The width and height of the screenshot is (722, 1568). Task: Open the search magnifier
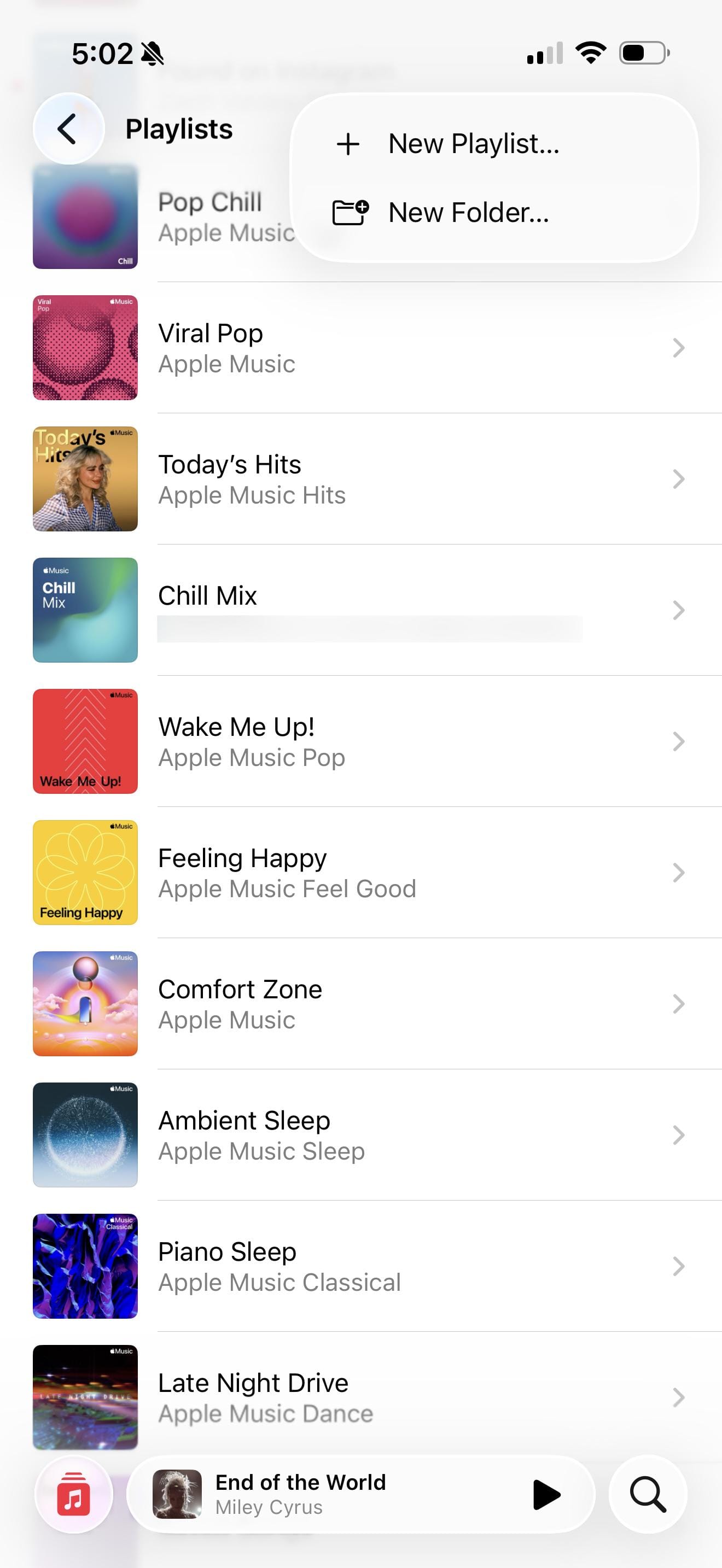click(x=648, y=1494)
